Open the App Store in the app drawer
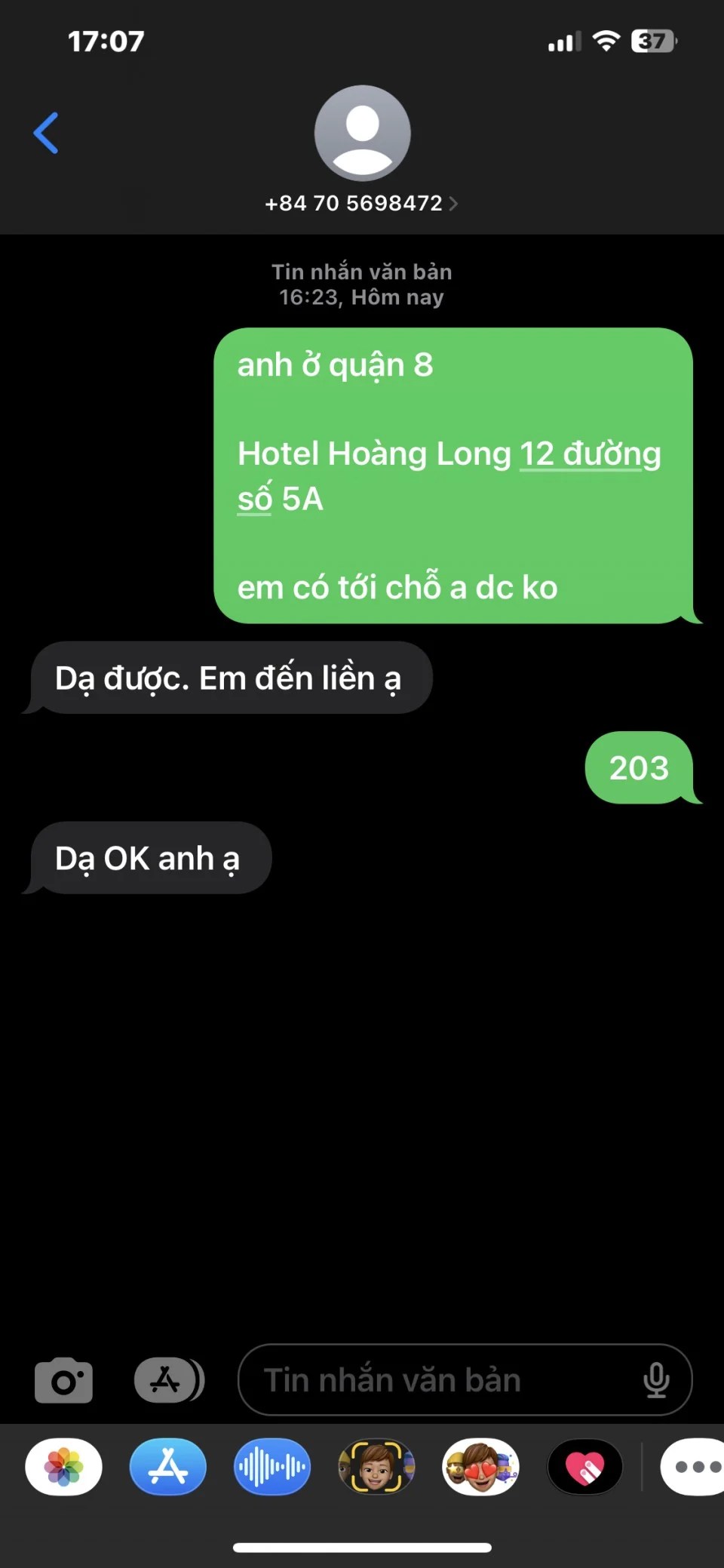Screen dimensions: 724x1568 168,1467
